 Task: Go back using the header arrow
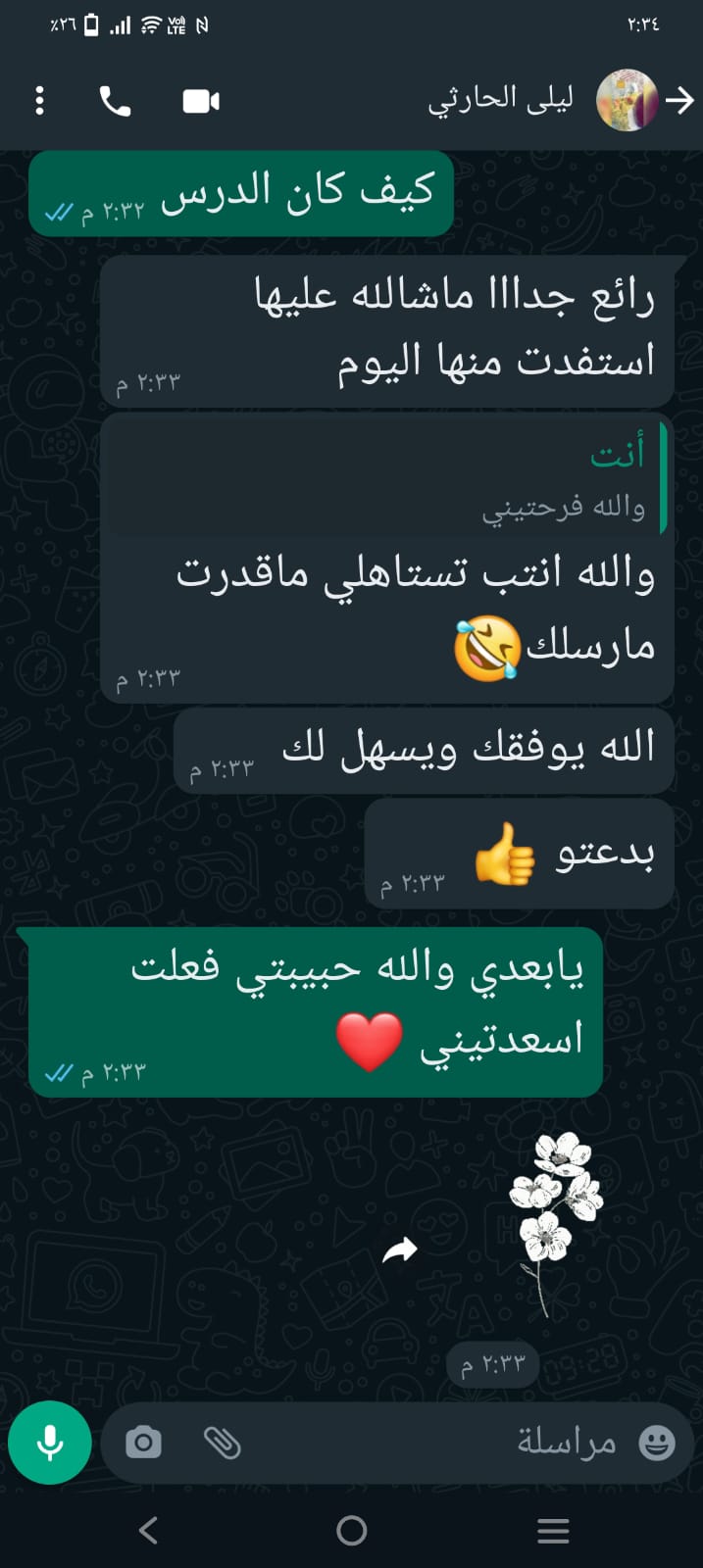click(x=679, y=100)
